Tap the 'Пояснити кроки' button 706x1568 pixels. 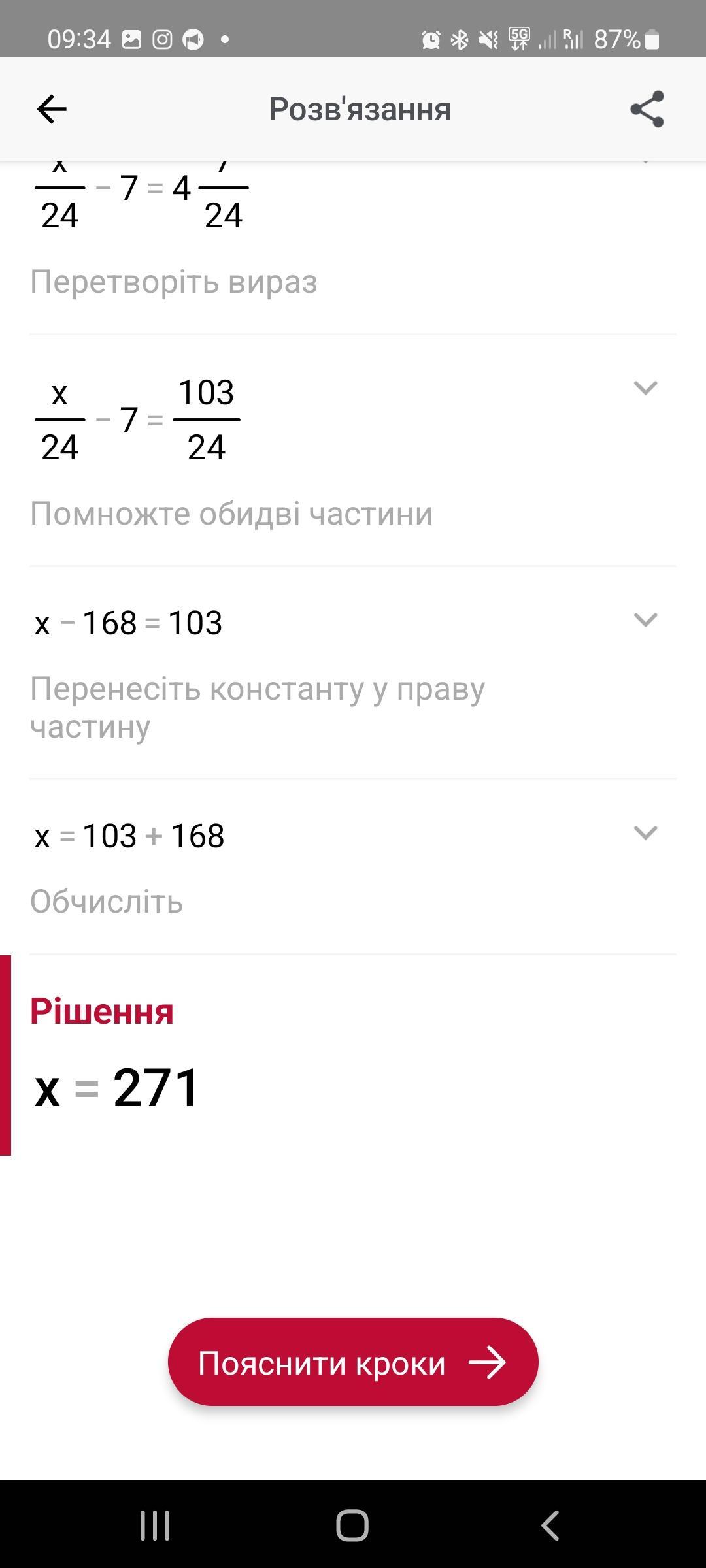[x=353, y=1364]
